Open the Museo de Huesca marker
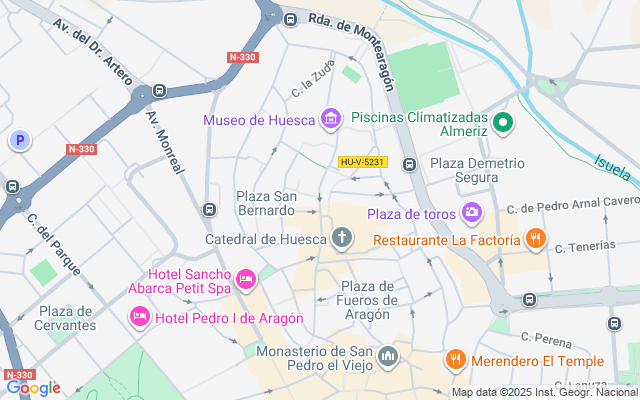This screenshot has height=400, width=640. click(331, 120)
